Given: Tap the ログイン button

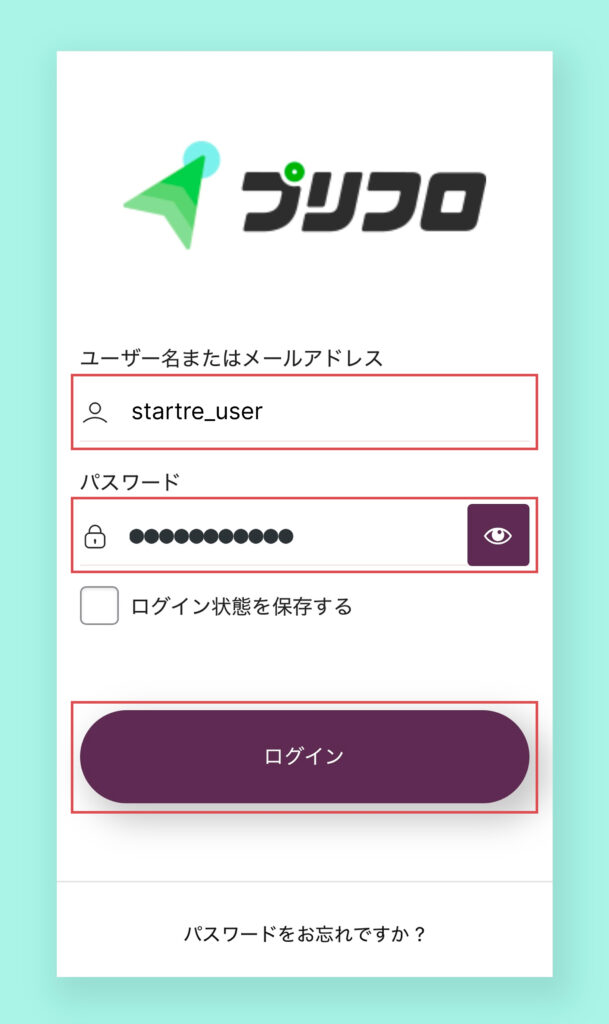Looking at the screenshot, I should coord(304,757).
